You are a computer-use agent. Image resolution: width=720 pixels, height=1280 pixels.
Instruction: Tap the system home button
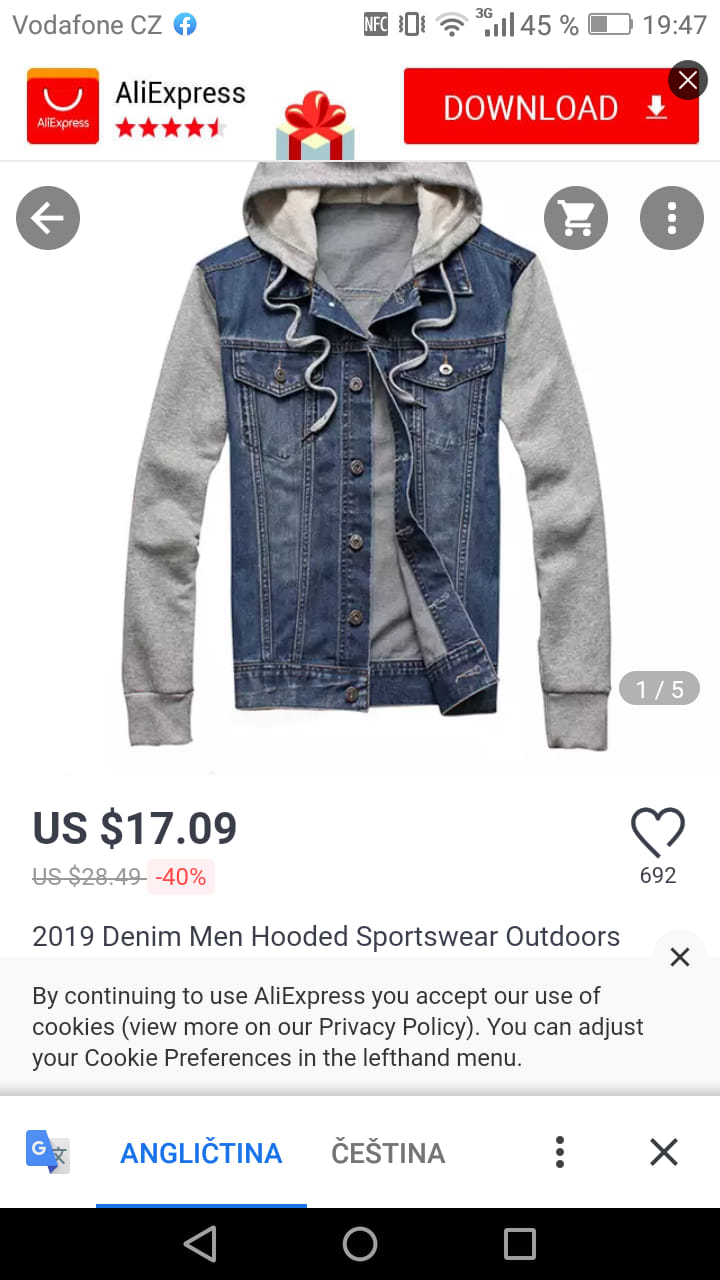tap(360, 1244)
